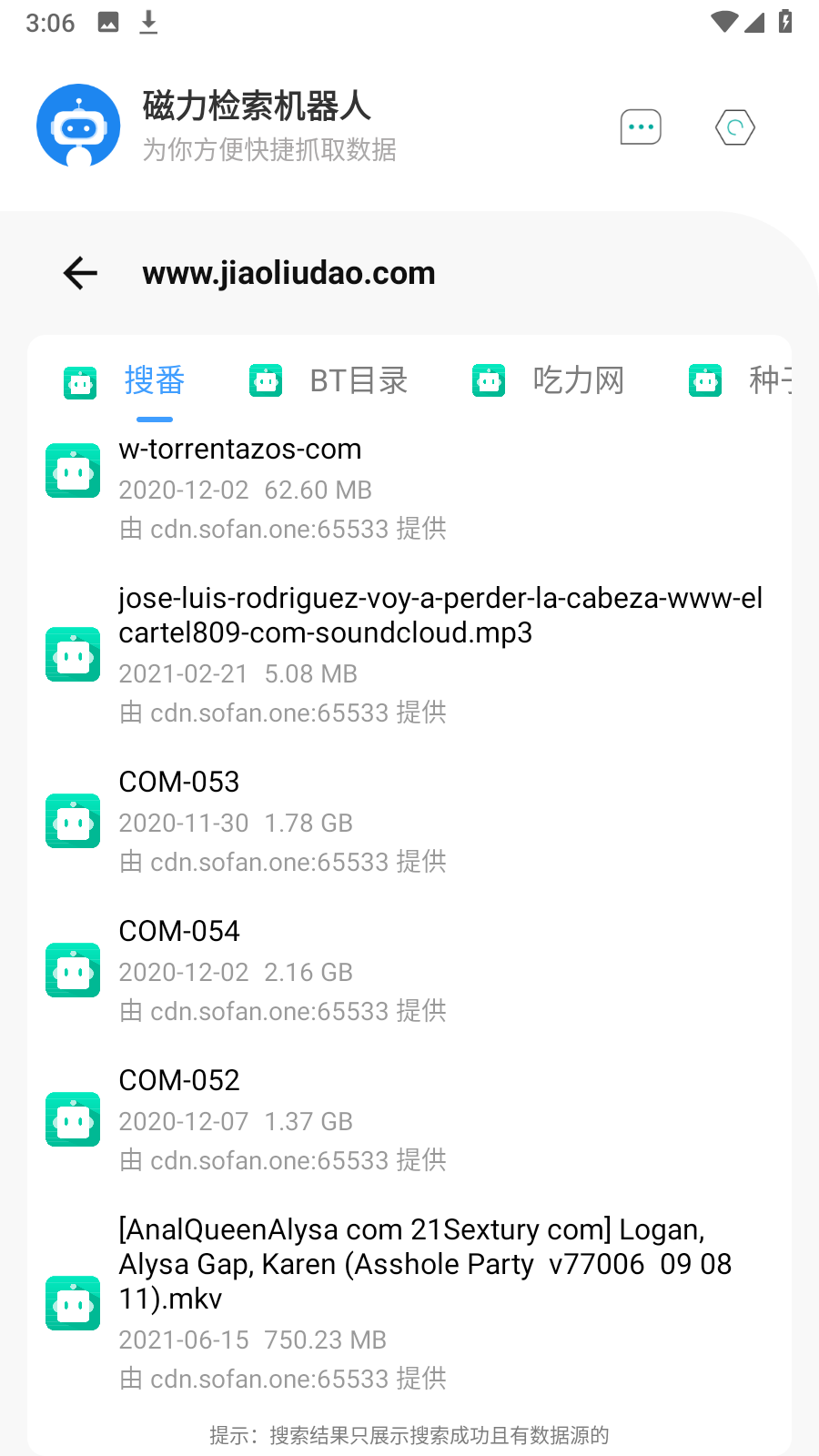
Task: Open the jose-luis-rodriguez mp3 result
Action: [x=409, y=654]
